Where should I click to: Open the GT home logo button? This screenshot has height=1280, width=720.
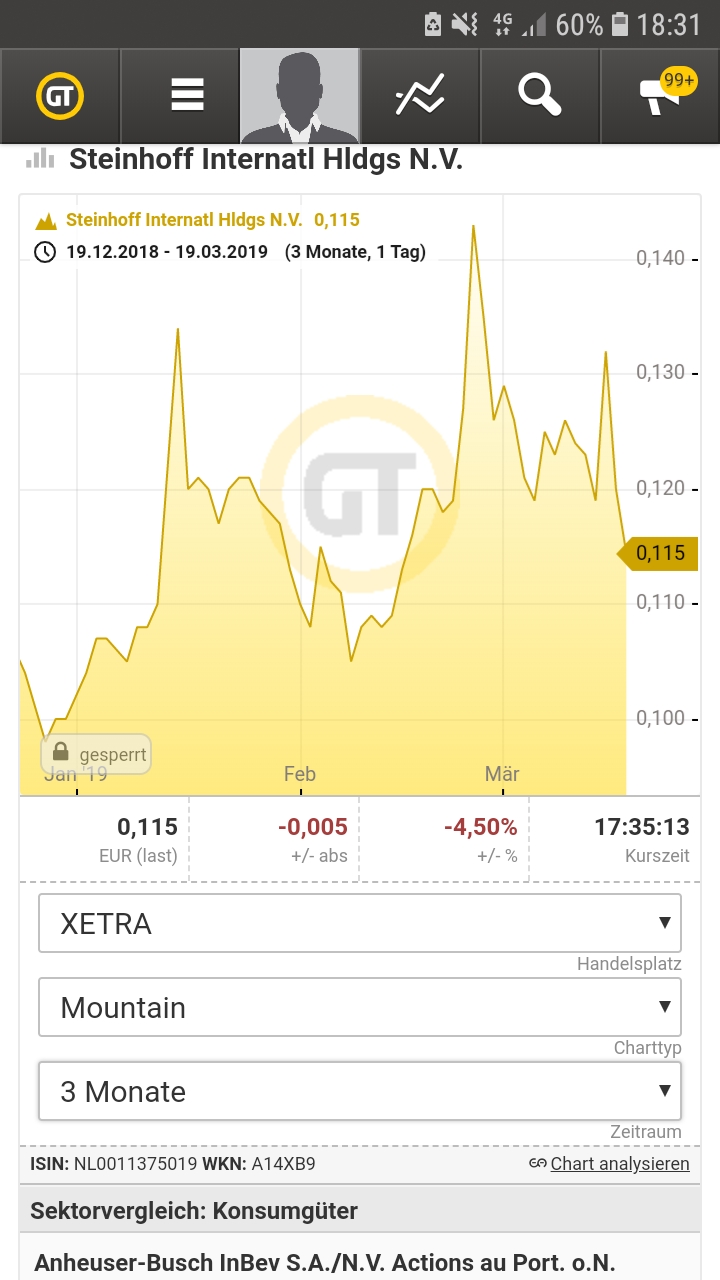pyautogui.click(x=60, y=96)
